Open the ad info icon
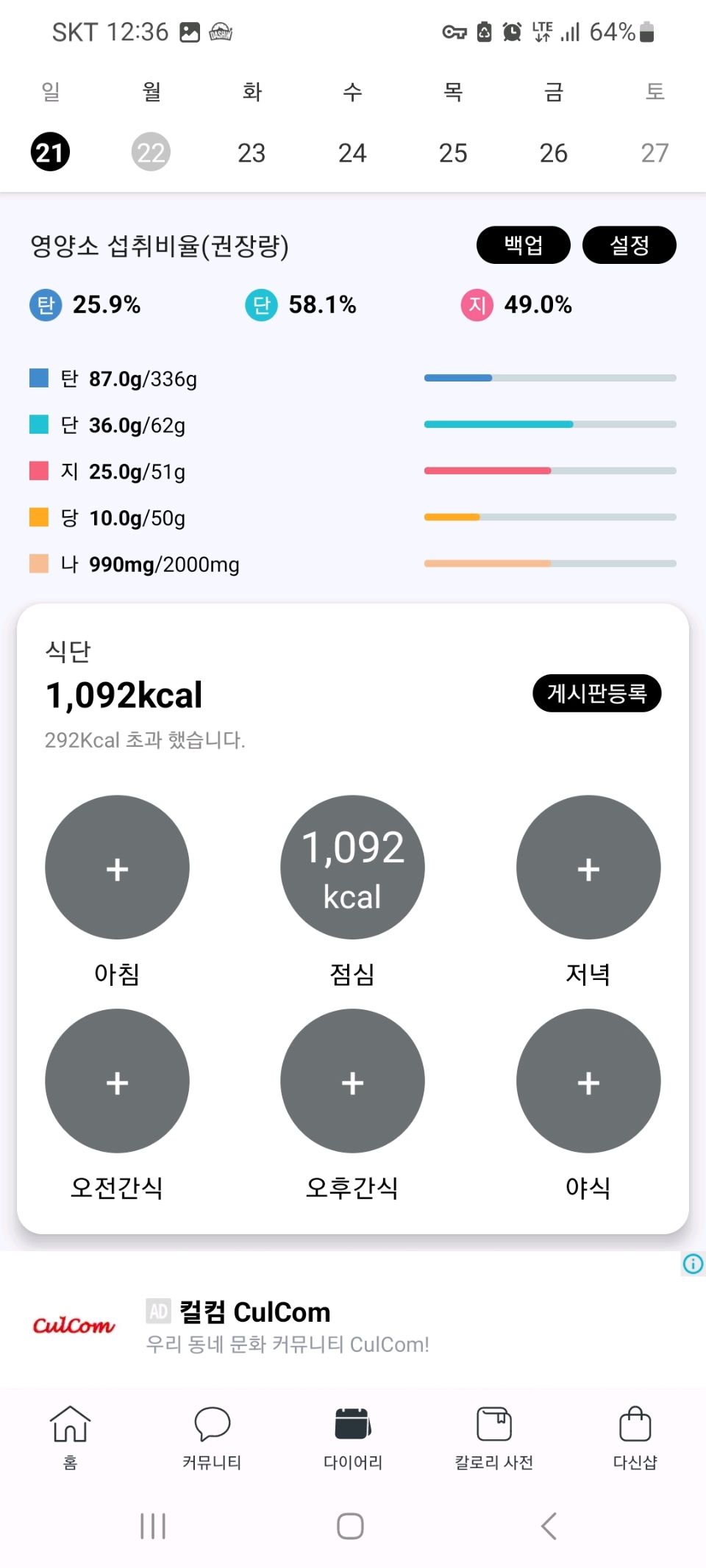 click(x=693, y=1264)
